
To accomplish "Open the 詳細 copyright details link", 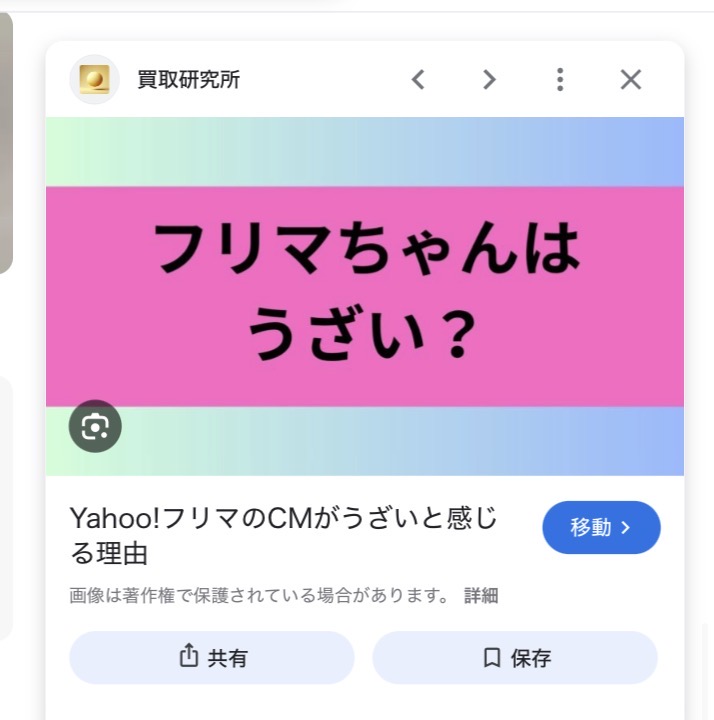I will pyautogui.click(x=481, y=596).
